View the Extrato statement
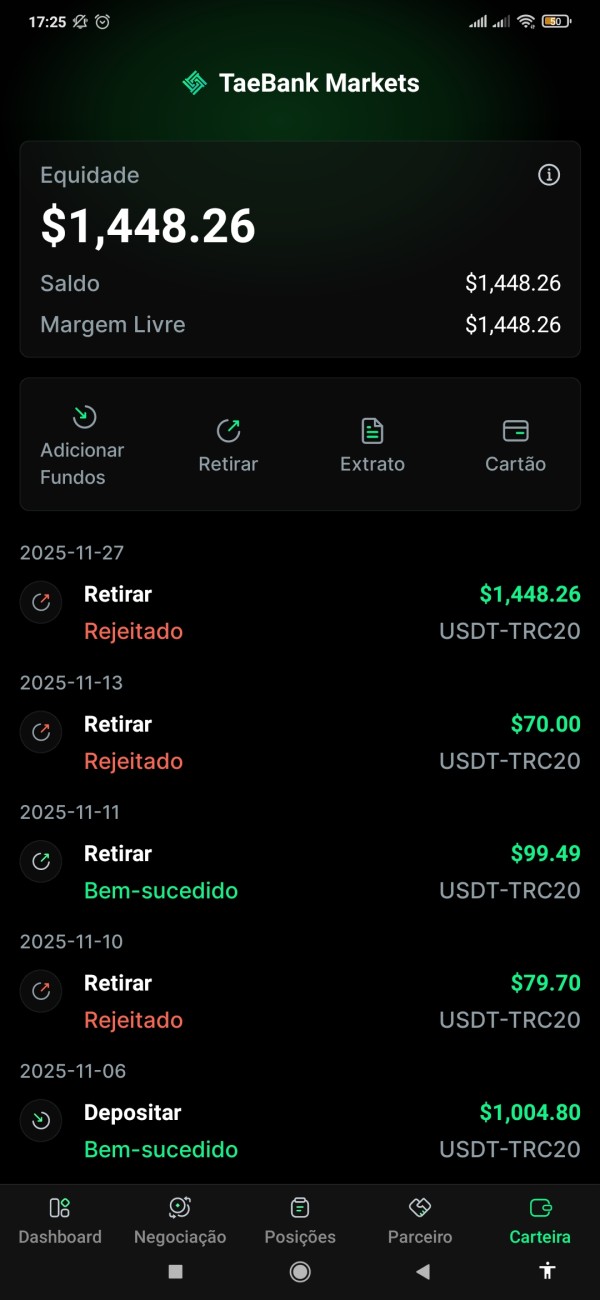The width and height of the screenshot is (600, 1300). 372,446
